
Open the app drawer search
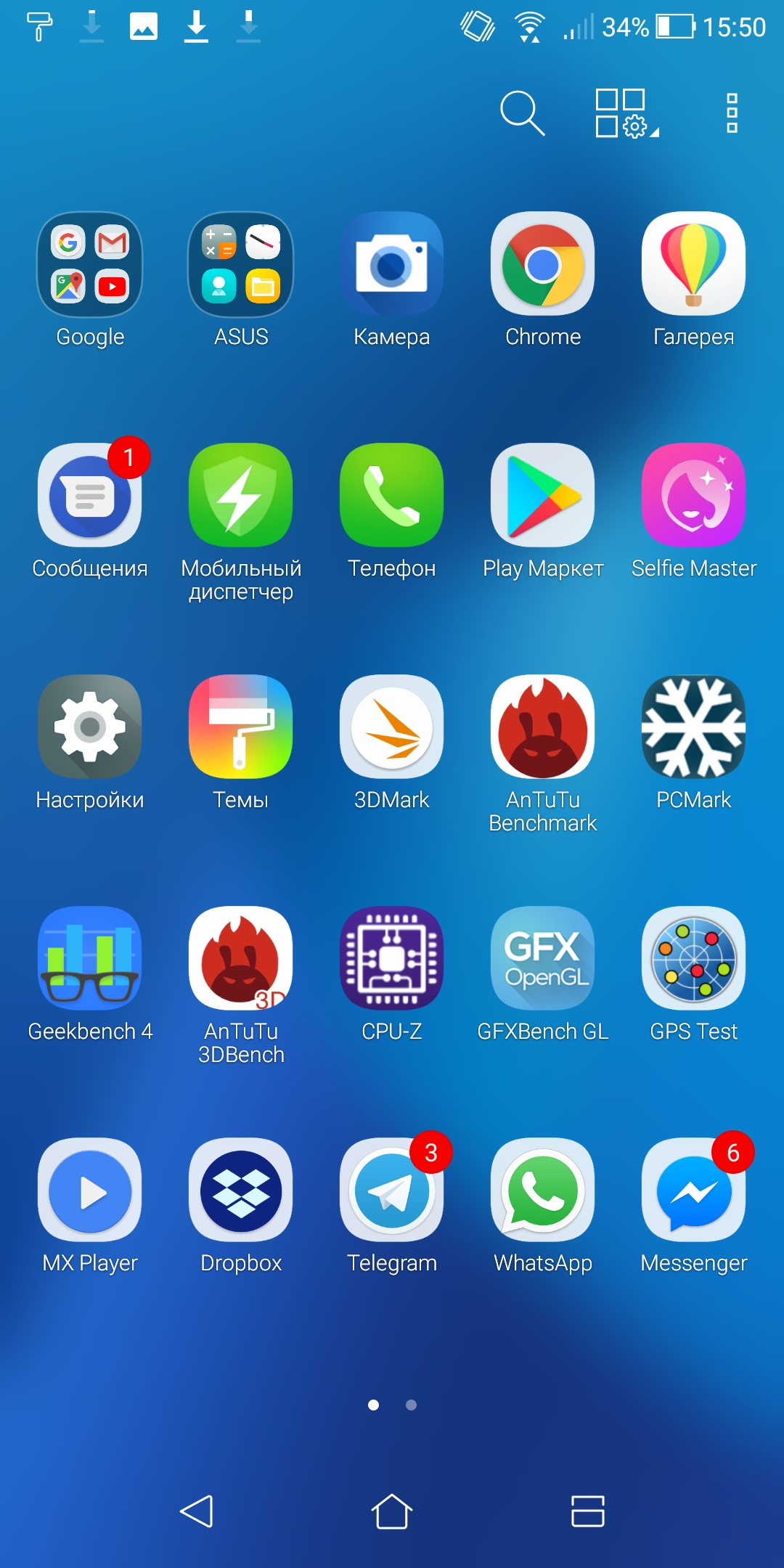tap(523, 113)
